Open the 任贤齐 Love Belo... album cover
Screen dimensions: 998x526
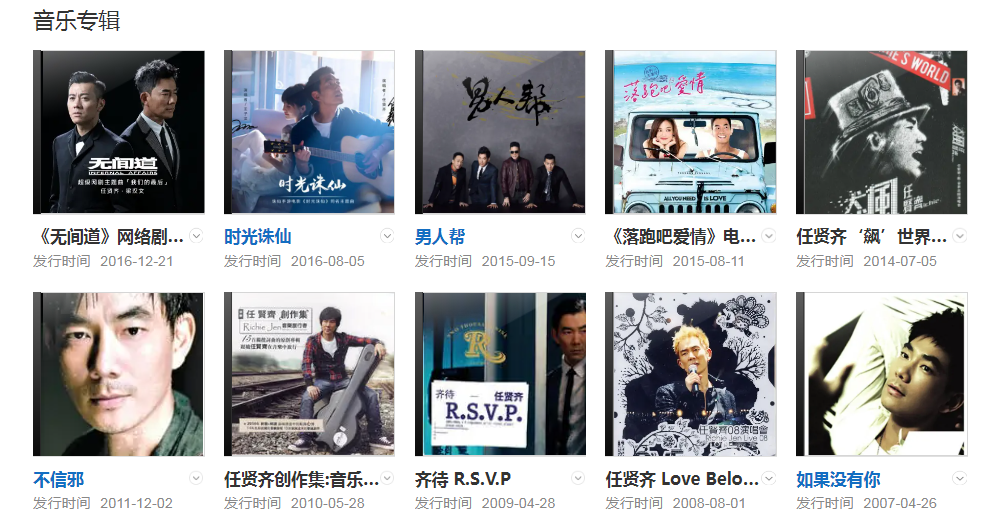[x=691, y=374]
